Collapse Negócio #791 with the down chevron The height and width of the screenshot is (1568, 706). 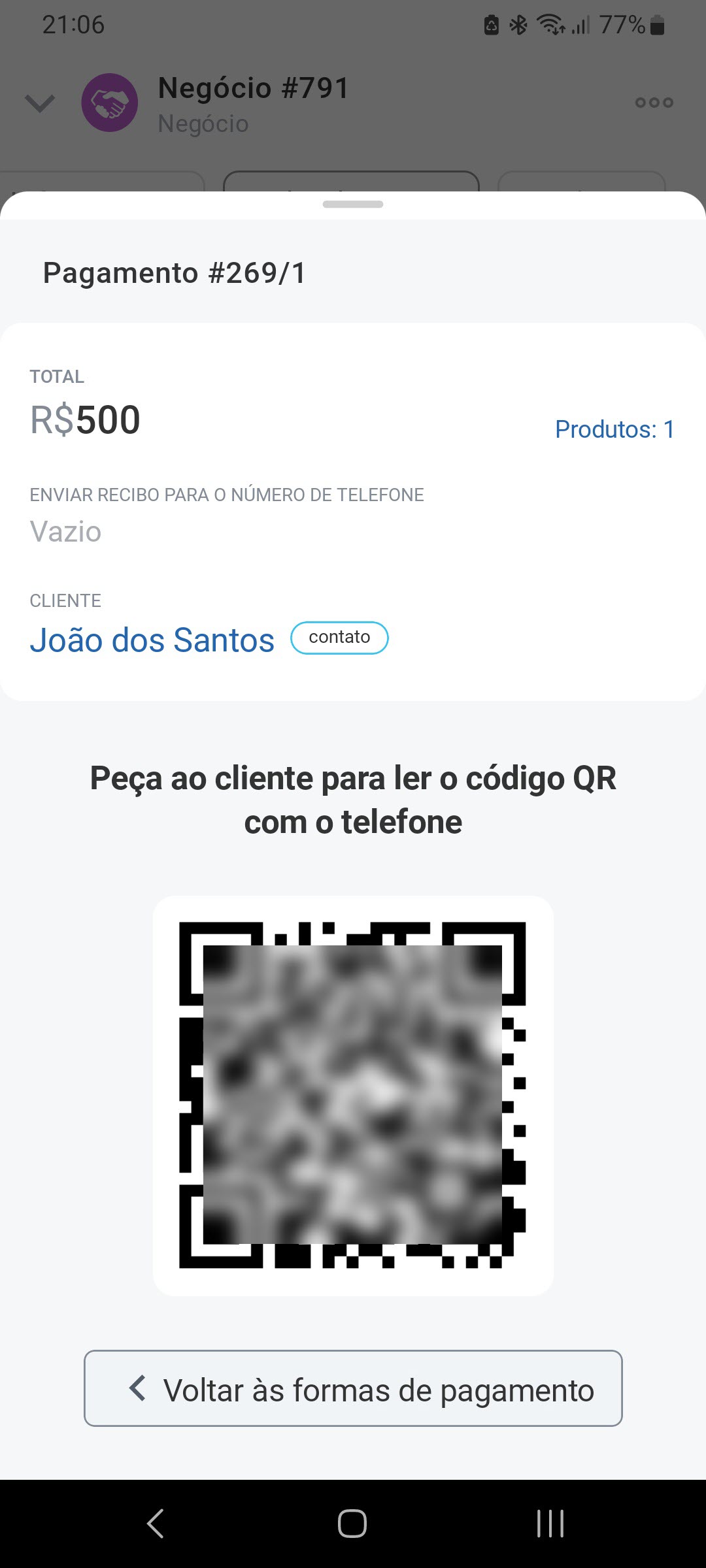pyautogui.click(x=39, y=103)
